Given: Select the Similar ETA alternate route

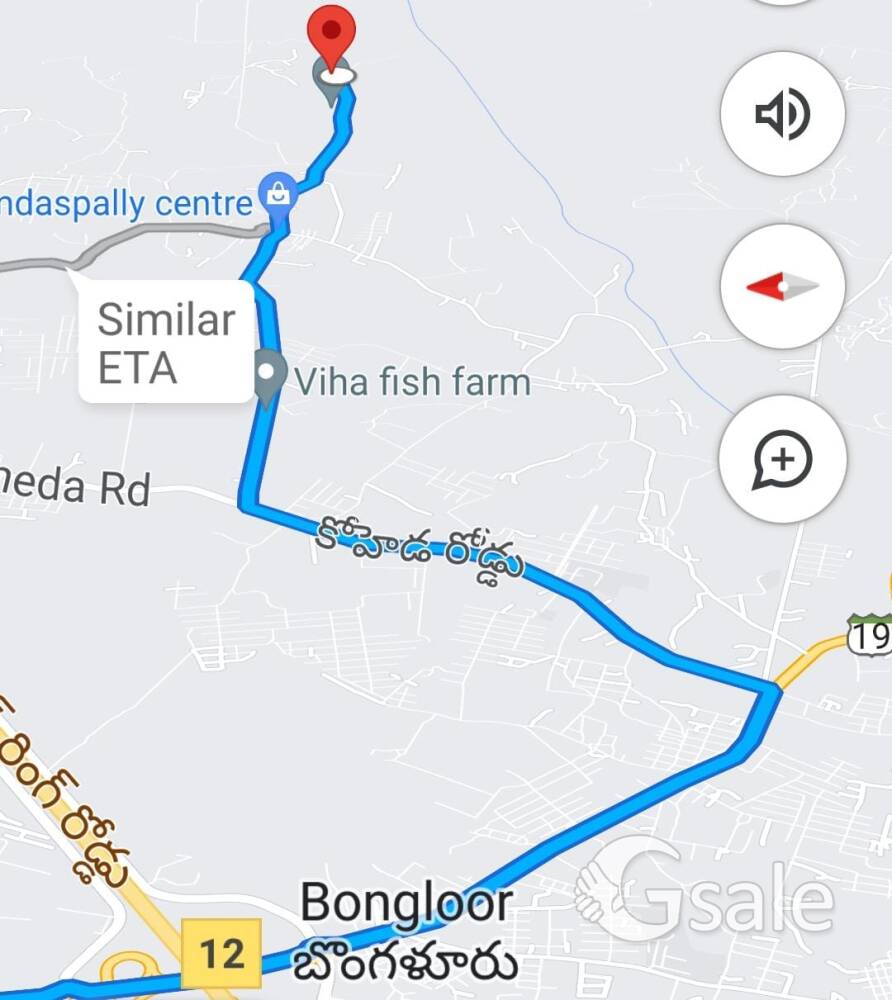Looking at the screenshot, I should pos(165,343).
